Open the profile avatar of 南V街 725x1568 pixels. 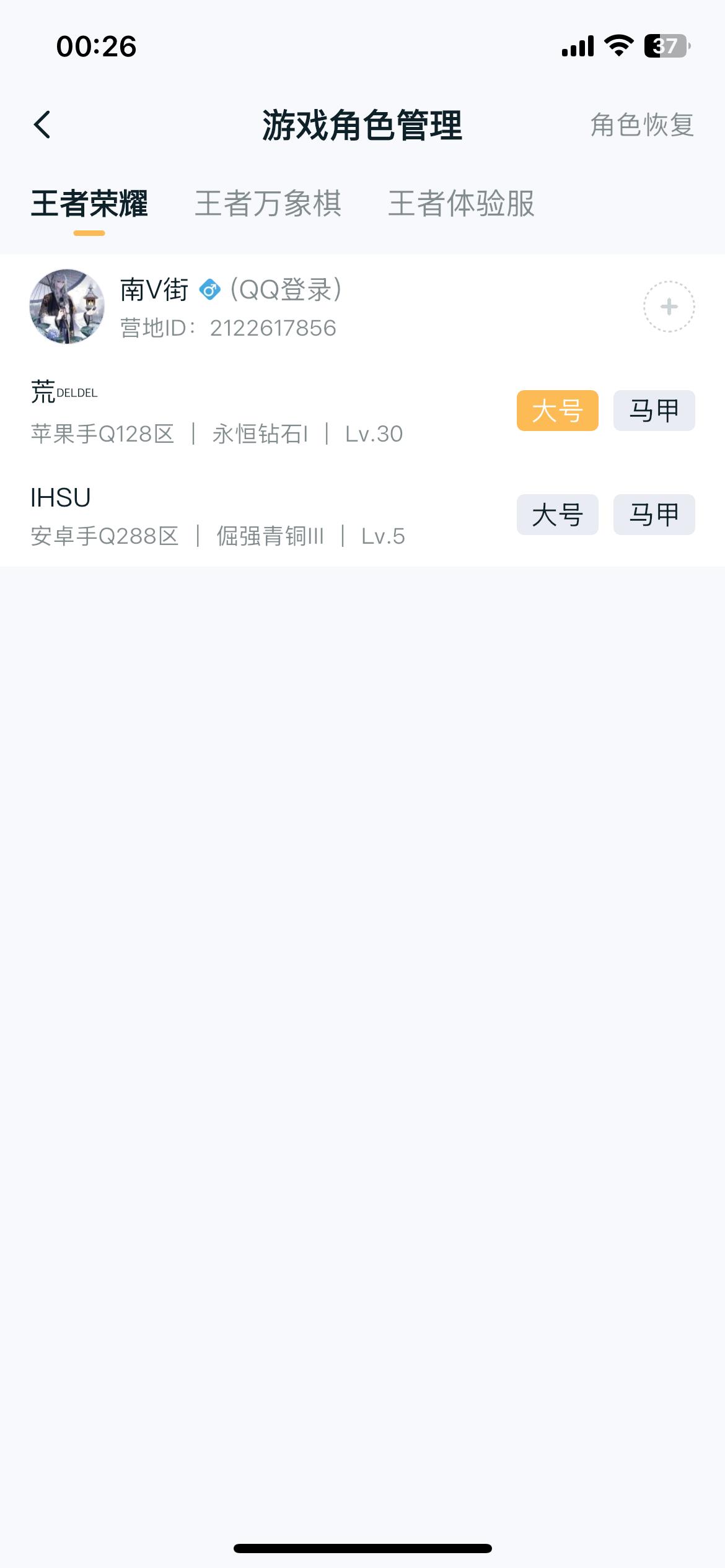[66, 306]
